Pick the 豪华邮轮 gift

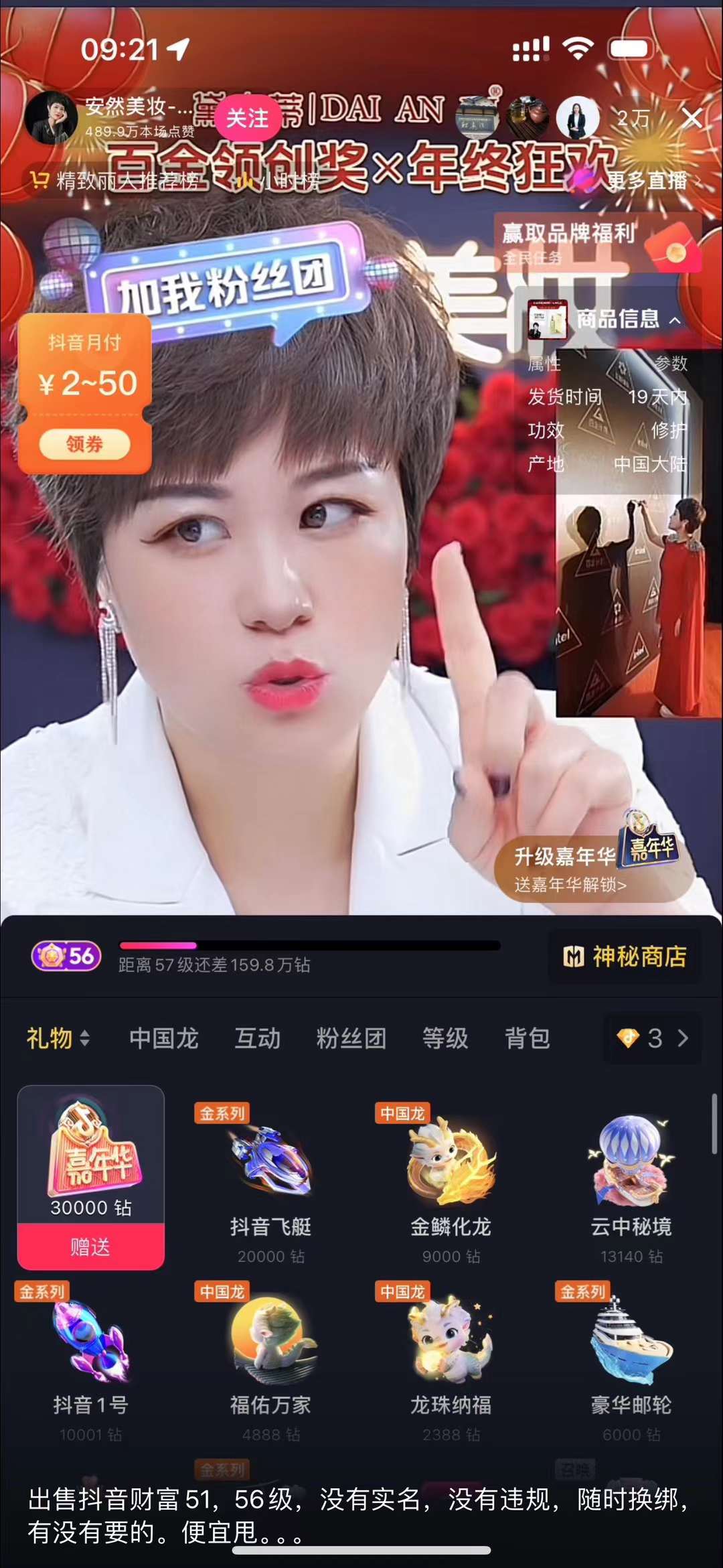pos(631,1360)
